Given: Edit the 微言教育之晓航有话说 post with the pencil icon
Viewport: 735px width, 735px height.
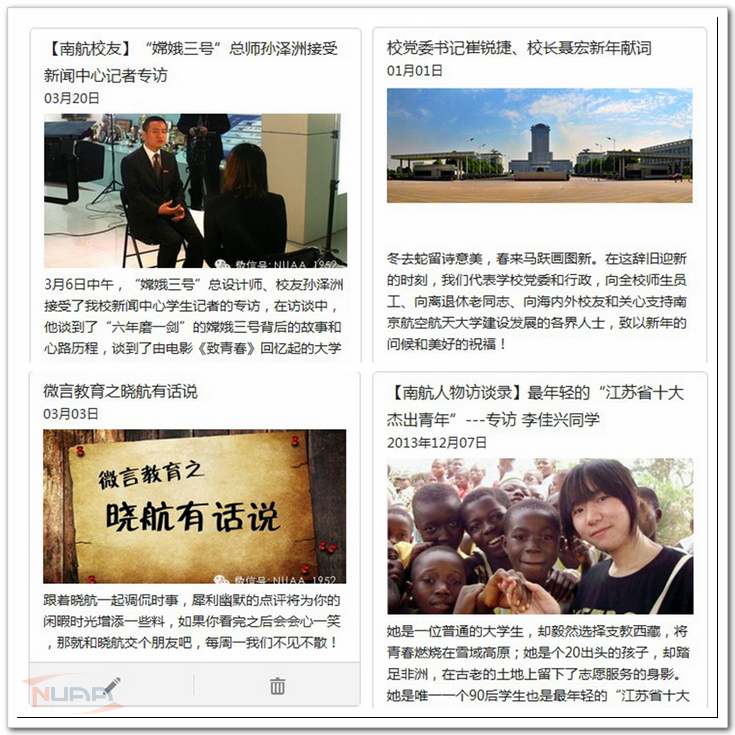Looking at the screenshot, I should 111,686.
